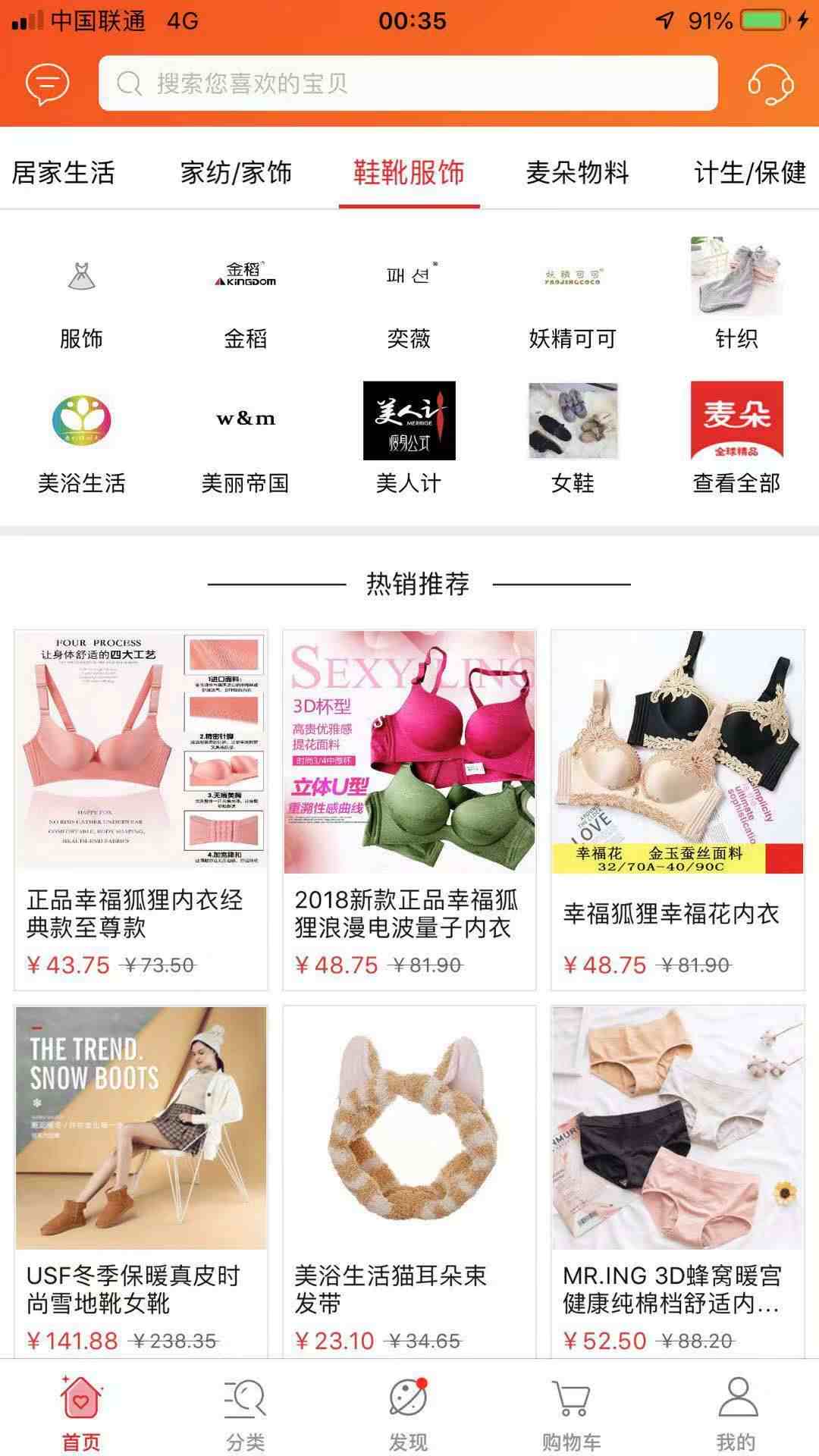
Task: Open the 计生/保健 tab
Action: click(x=749, y=173)
